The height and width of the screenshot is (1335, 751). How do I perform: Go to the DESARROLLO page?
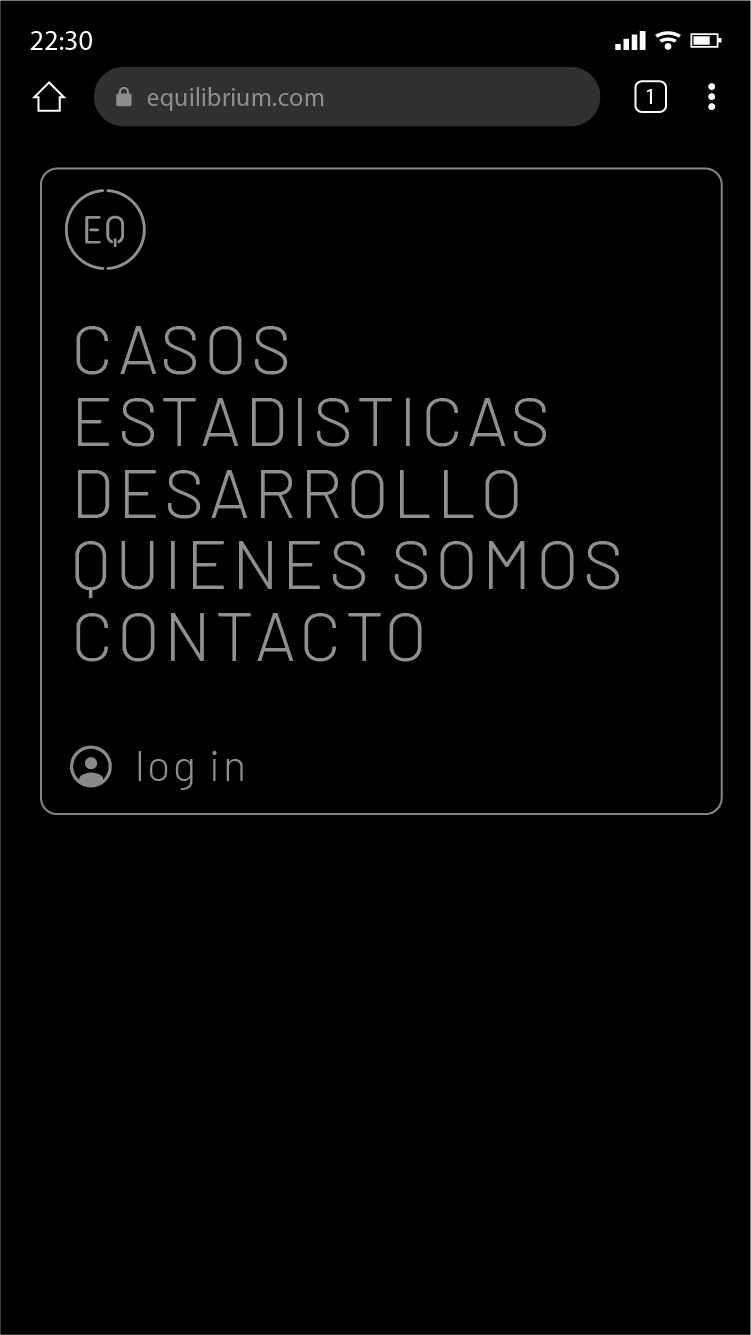point(298,493)
